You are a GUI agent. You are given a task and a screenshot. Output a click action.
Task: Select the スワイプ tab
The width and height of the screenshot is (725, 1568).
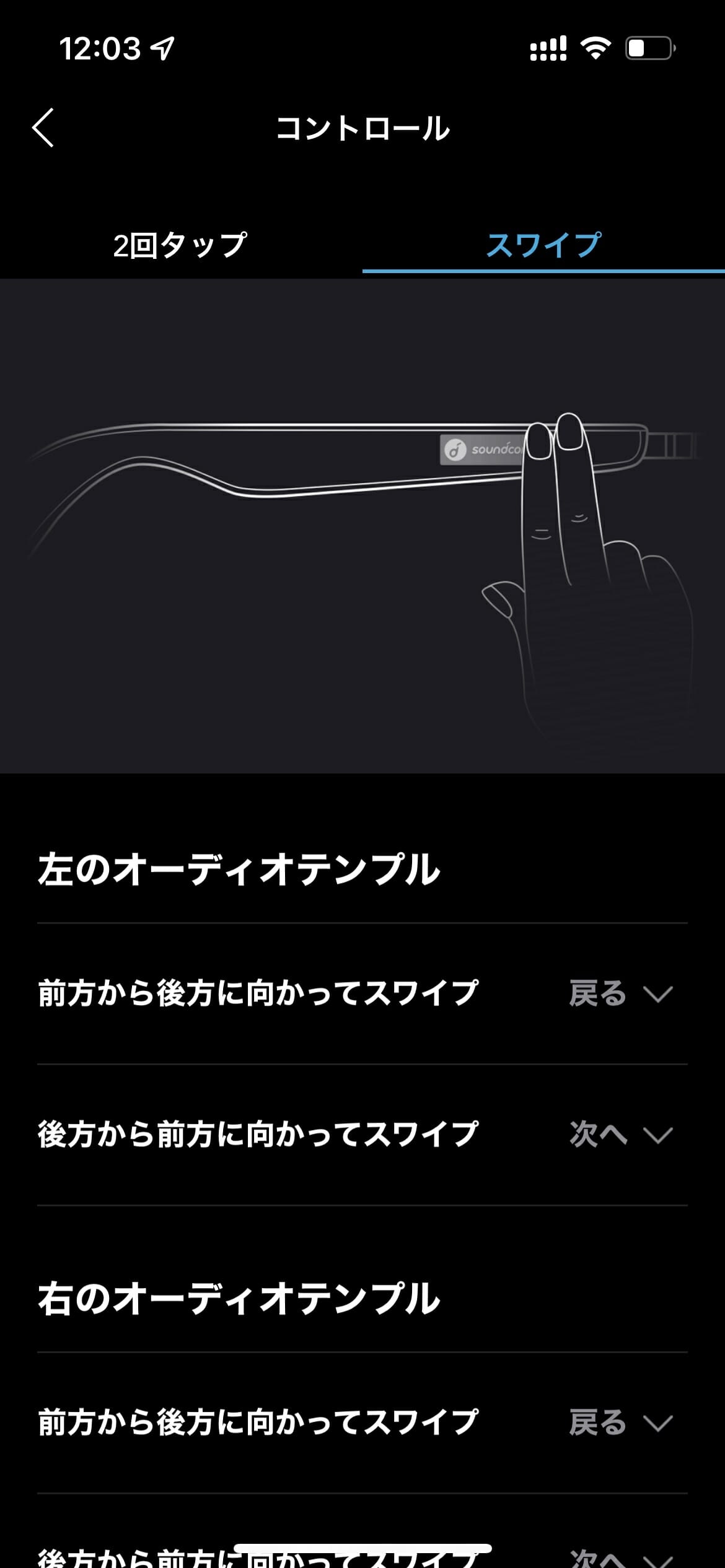[x=543, y=245]
